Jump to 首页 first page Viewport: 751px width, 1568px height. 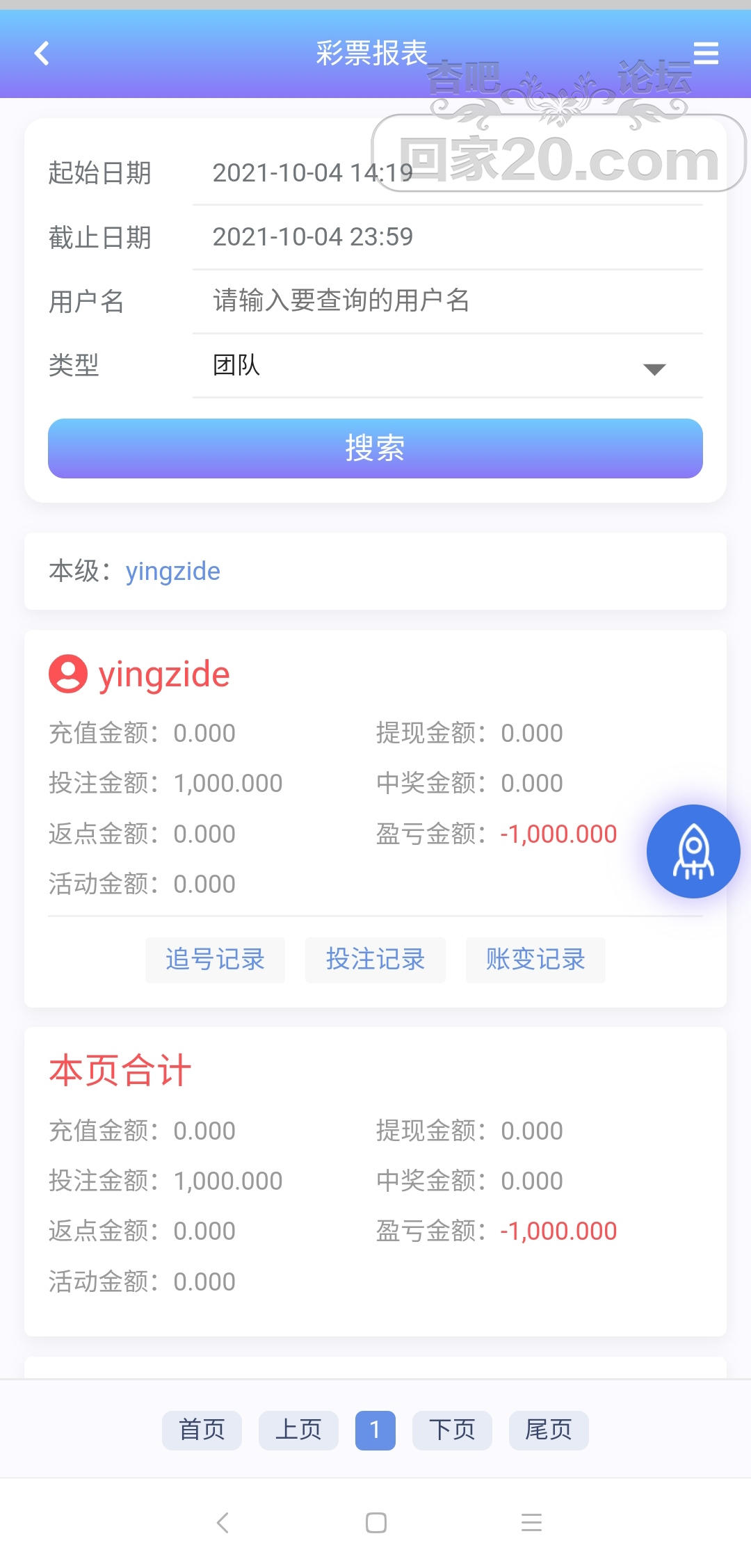click(x=202, y=1430)
